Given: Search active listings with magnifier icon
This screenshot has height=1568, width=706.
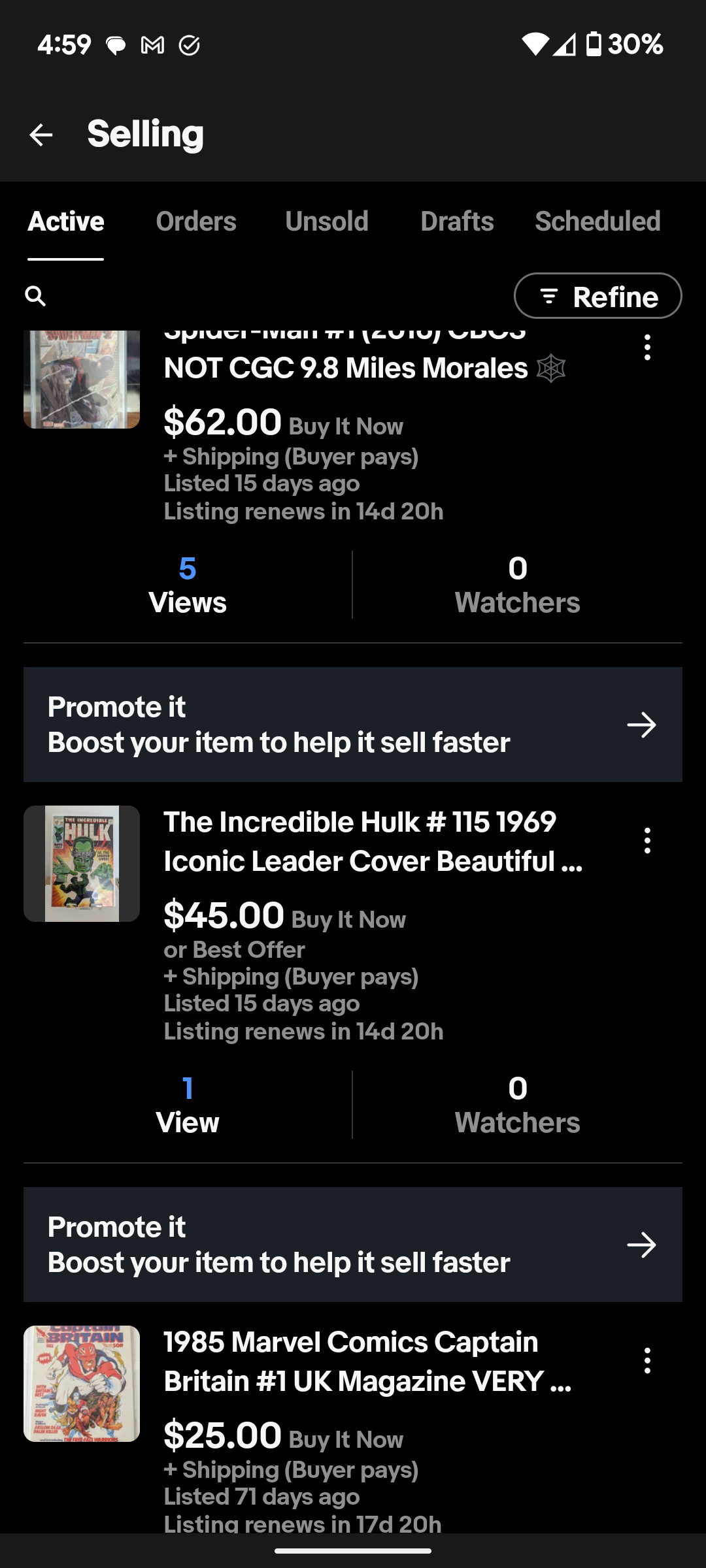Looking at the screenshot, I should point(35,296).
